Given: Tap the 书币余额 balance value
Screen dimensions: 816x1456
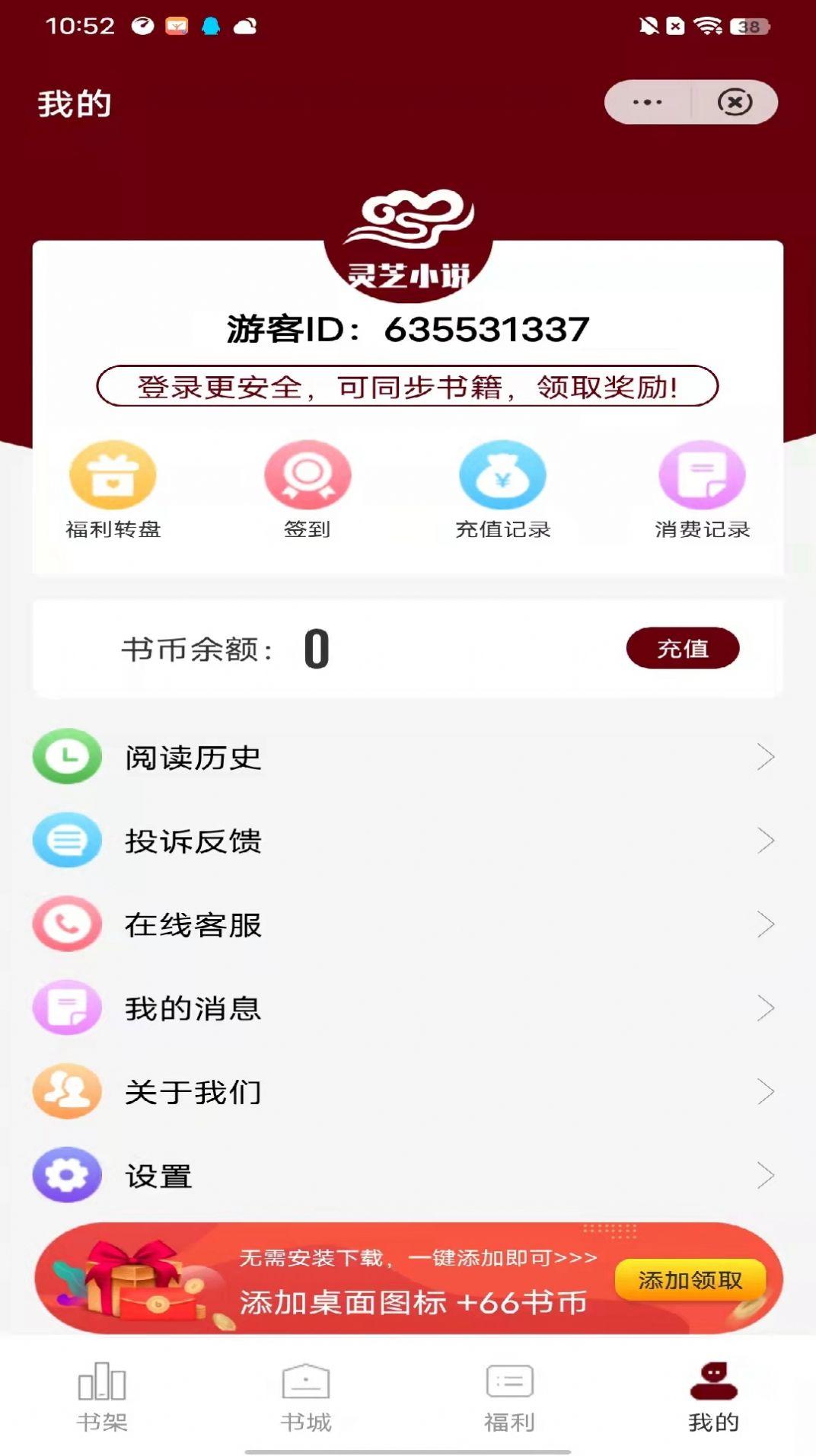Looking at the screenshot, I should pos(316,648).
